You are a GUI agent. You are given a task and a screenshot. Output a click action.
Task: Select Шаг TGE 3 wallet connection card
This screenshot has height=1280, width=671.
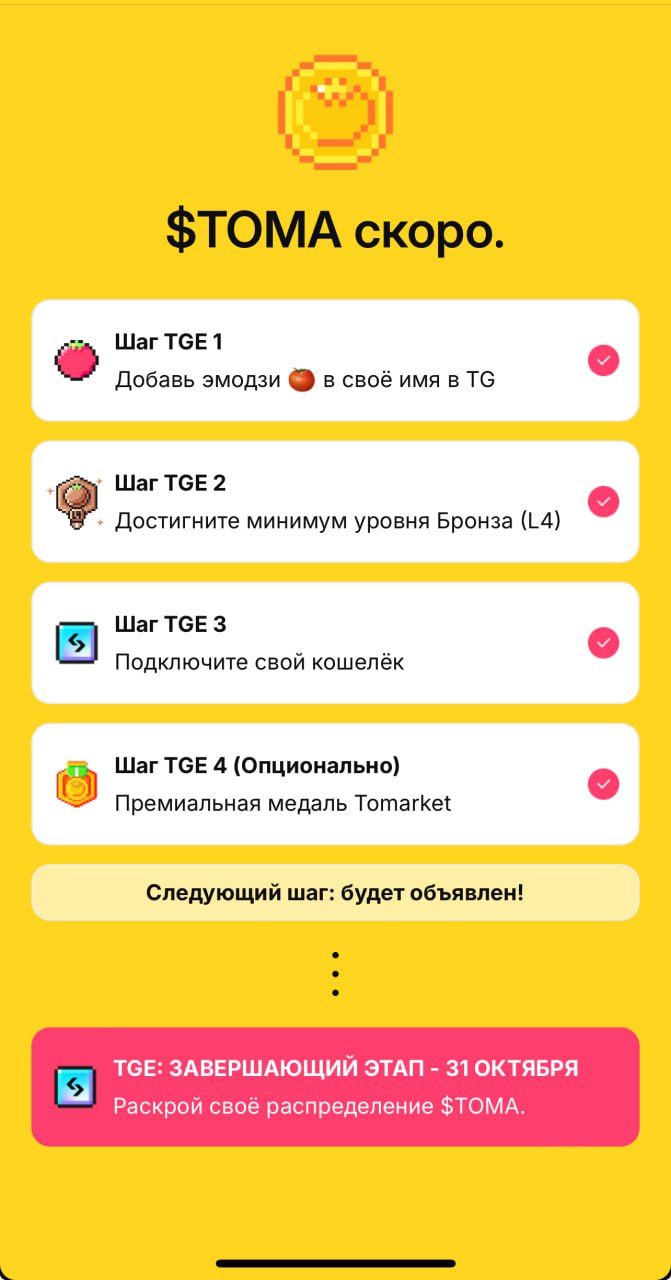[x=335, y=642]
